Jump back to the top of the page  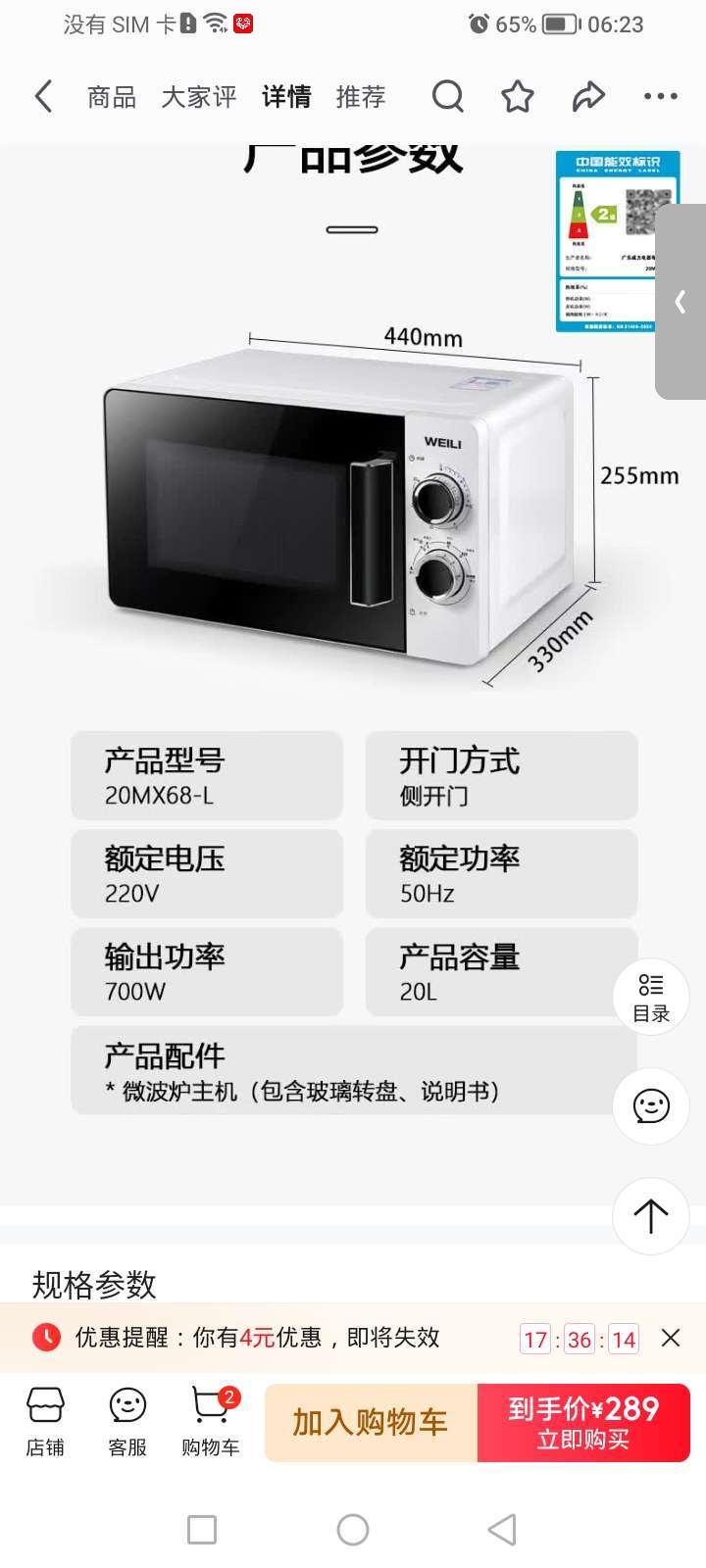point(651,1216)
